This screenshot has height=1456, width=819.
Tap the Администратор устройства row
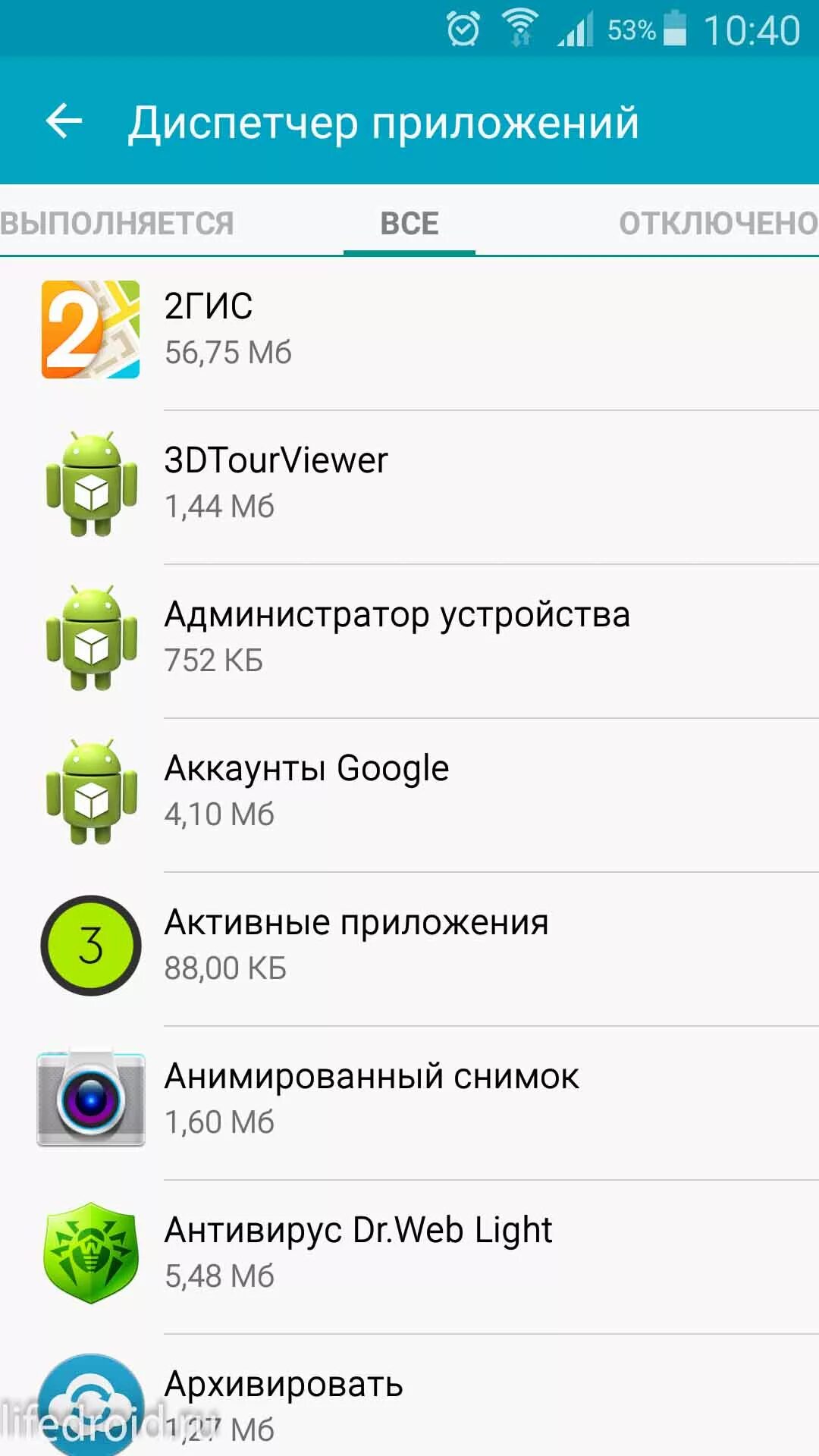(409, 639)
